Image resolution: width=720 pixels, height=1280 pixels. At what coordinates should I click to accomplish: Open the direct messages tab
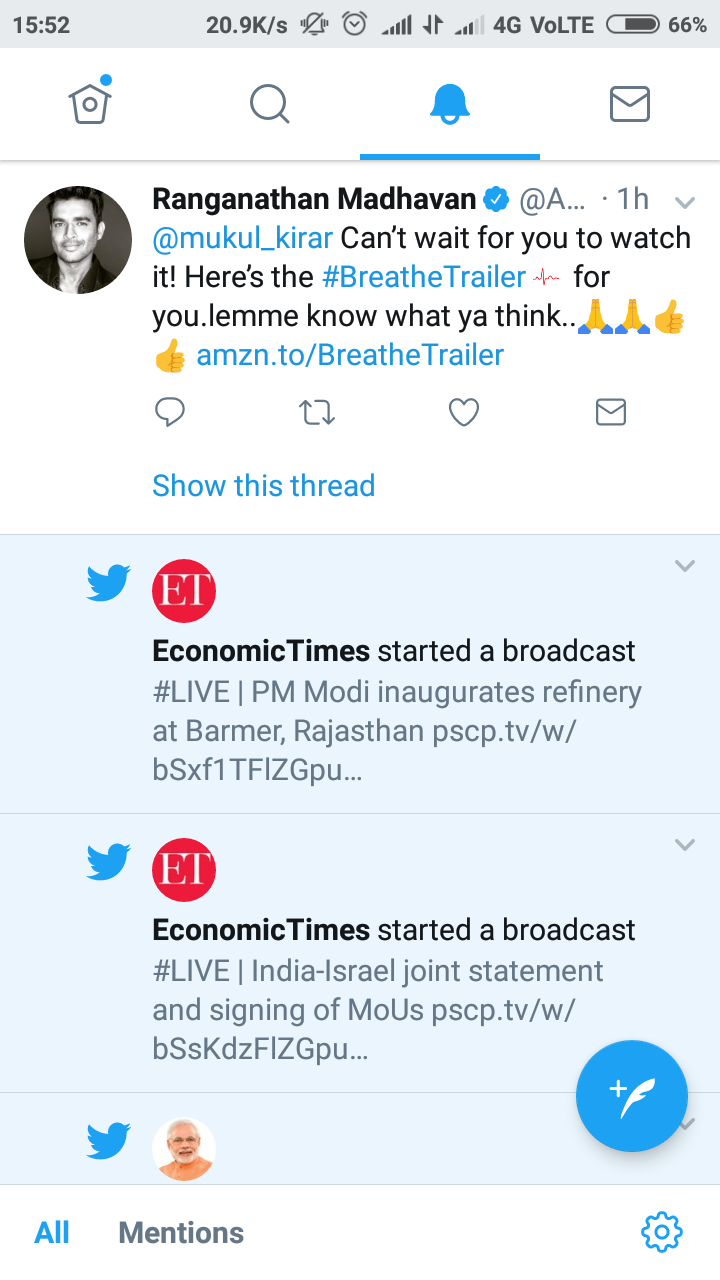point(629,103)
